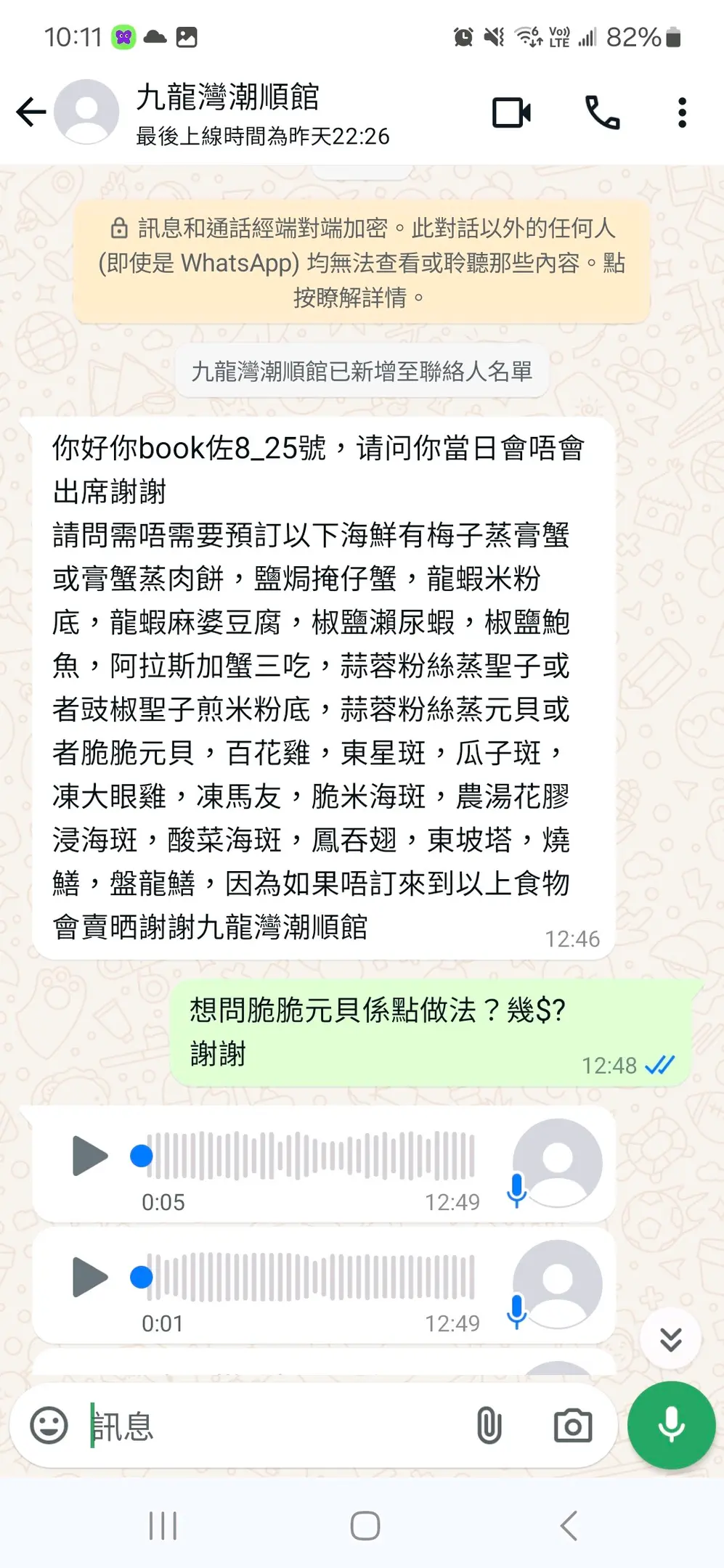Open recent apps from navigation bar
The image size is (724, 1568).
163,1525
